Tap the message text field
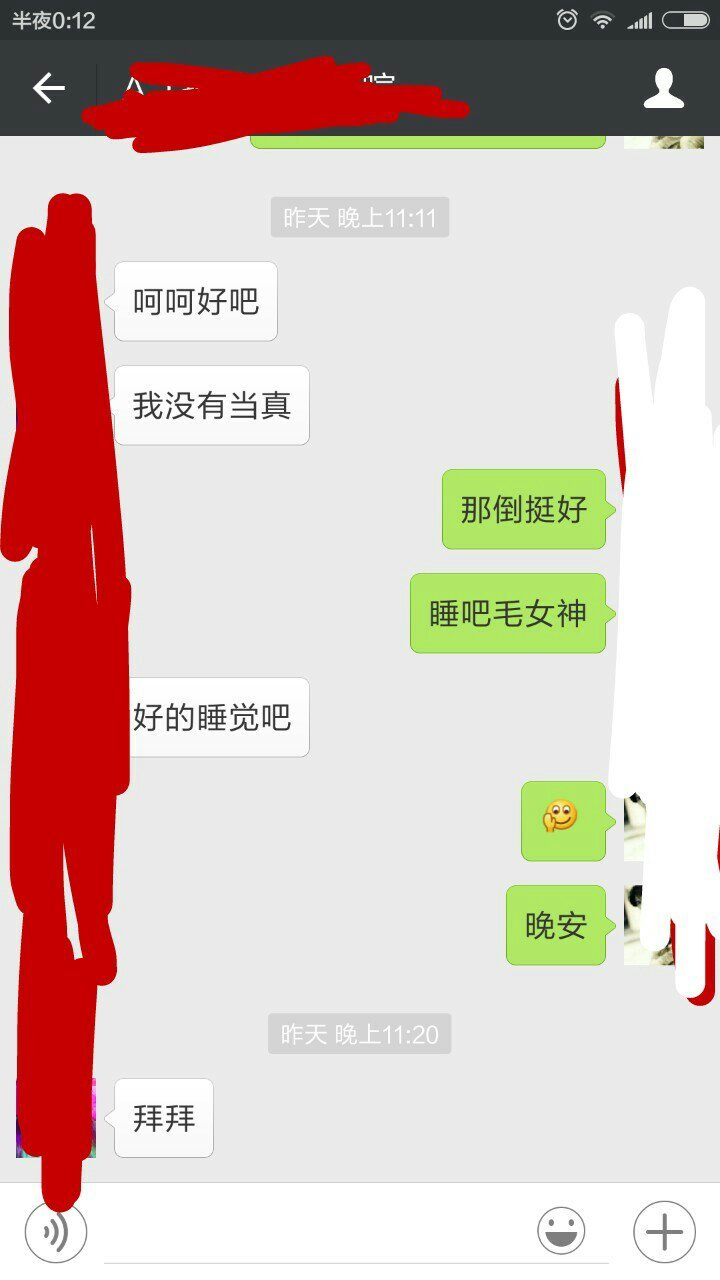The height and width of the screenshot is (1280, 720). coord(310,1232)
